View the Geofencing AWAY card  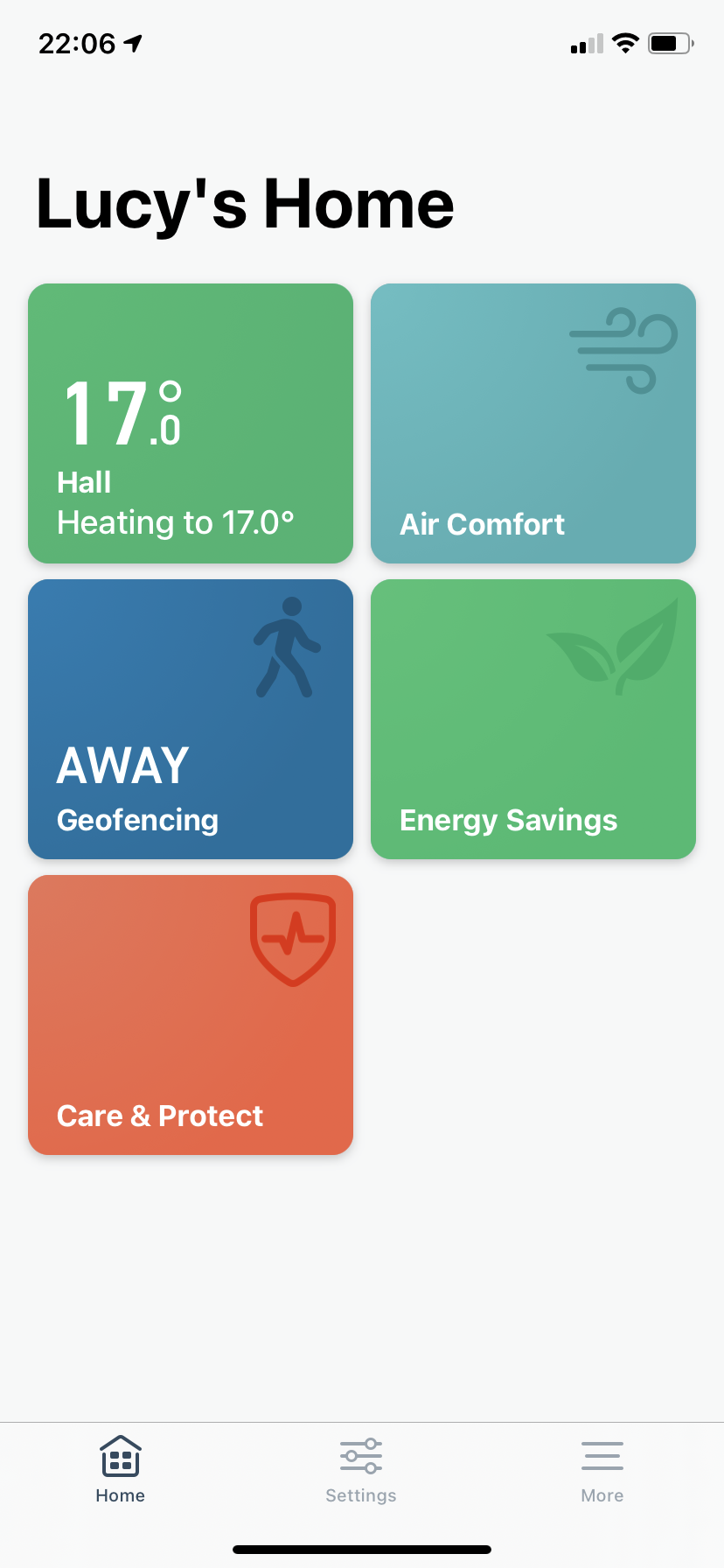tap(191, 719)
